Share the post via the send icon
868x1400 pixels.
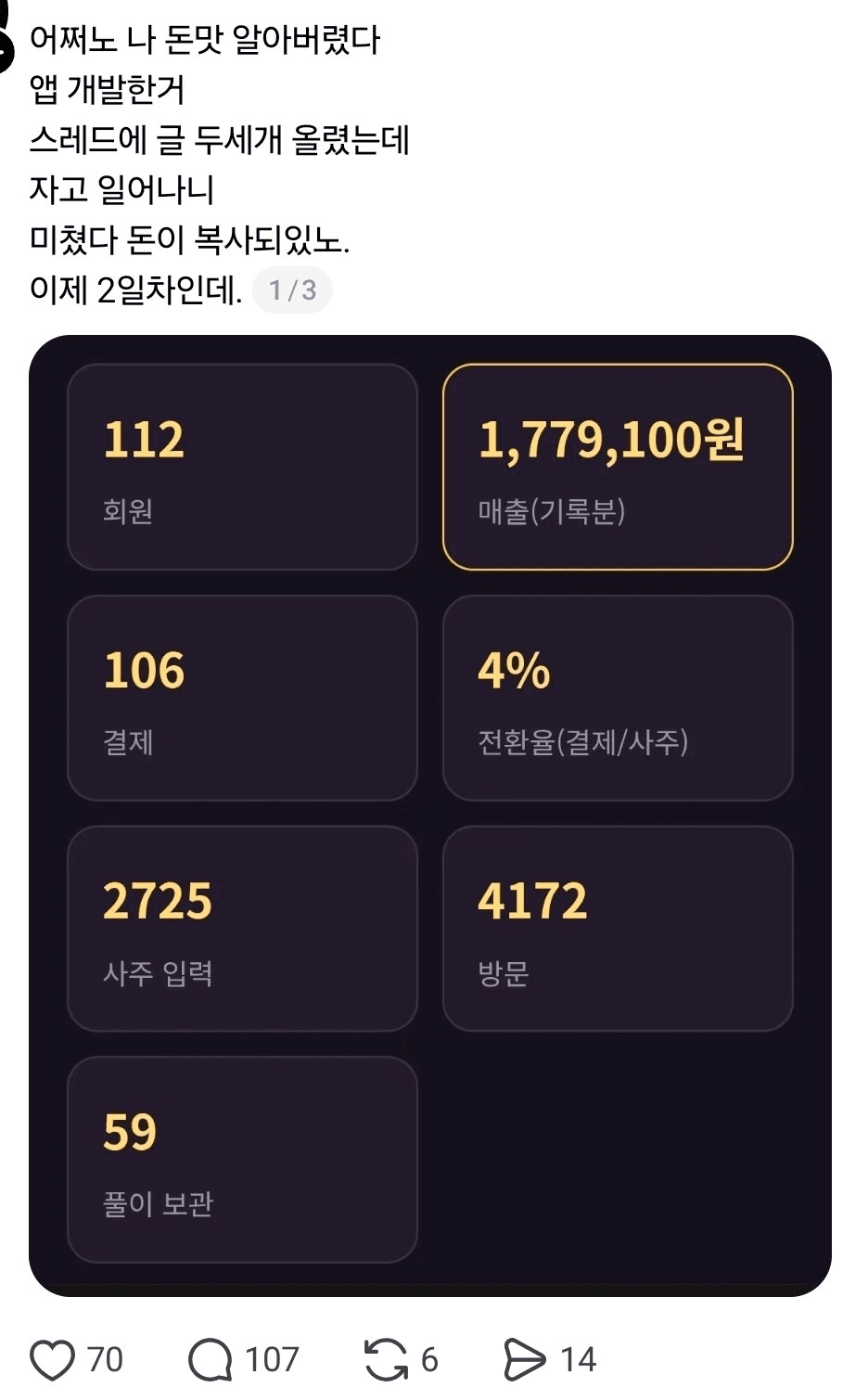point(525,1360)
